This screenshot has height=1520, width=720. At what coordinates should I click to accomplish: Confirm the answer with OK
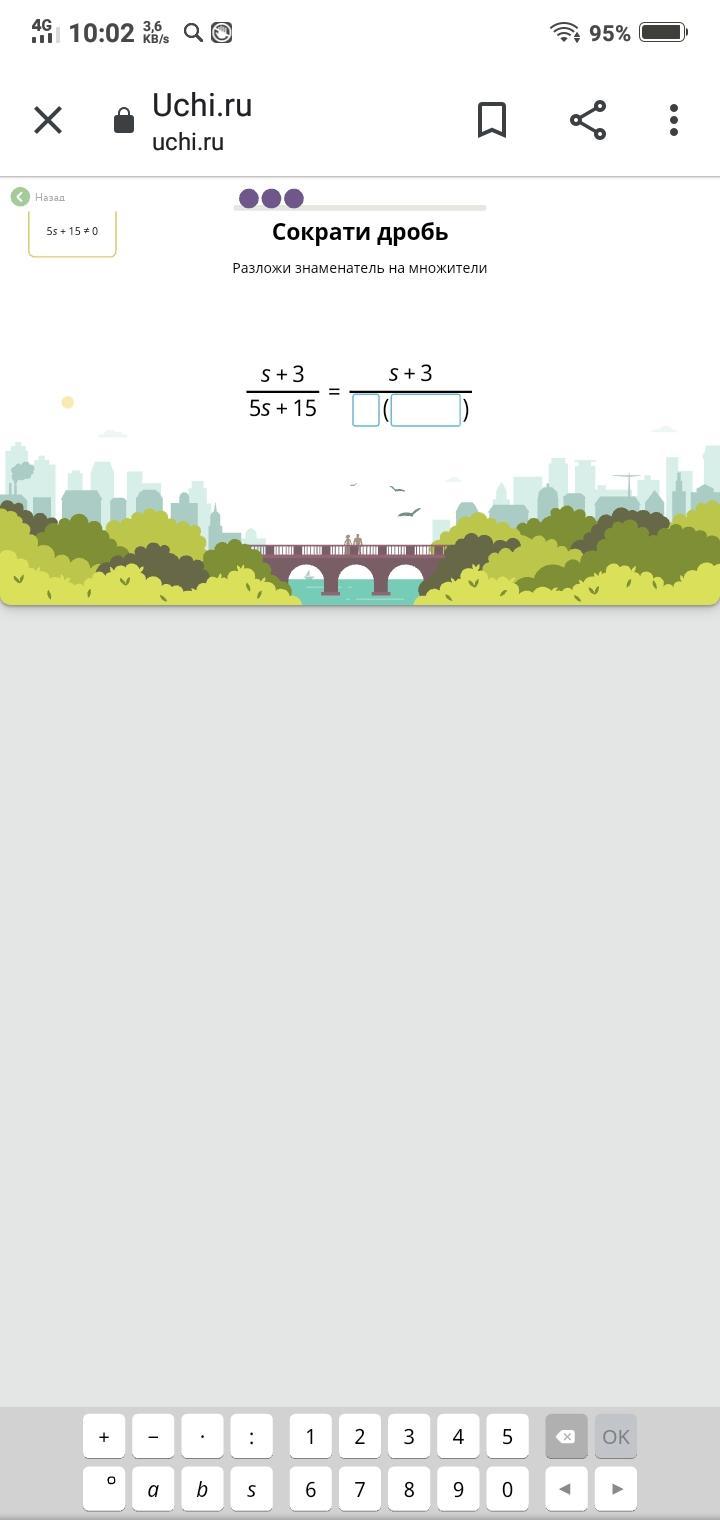coord(616,1437)
